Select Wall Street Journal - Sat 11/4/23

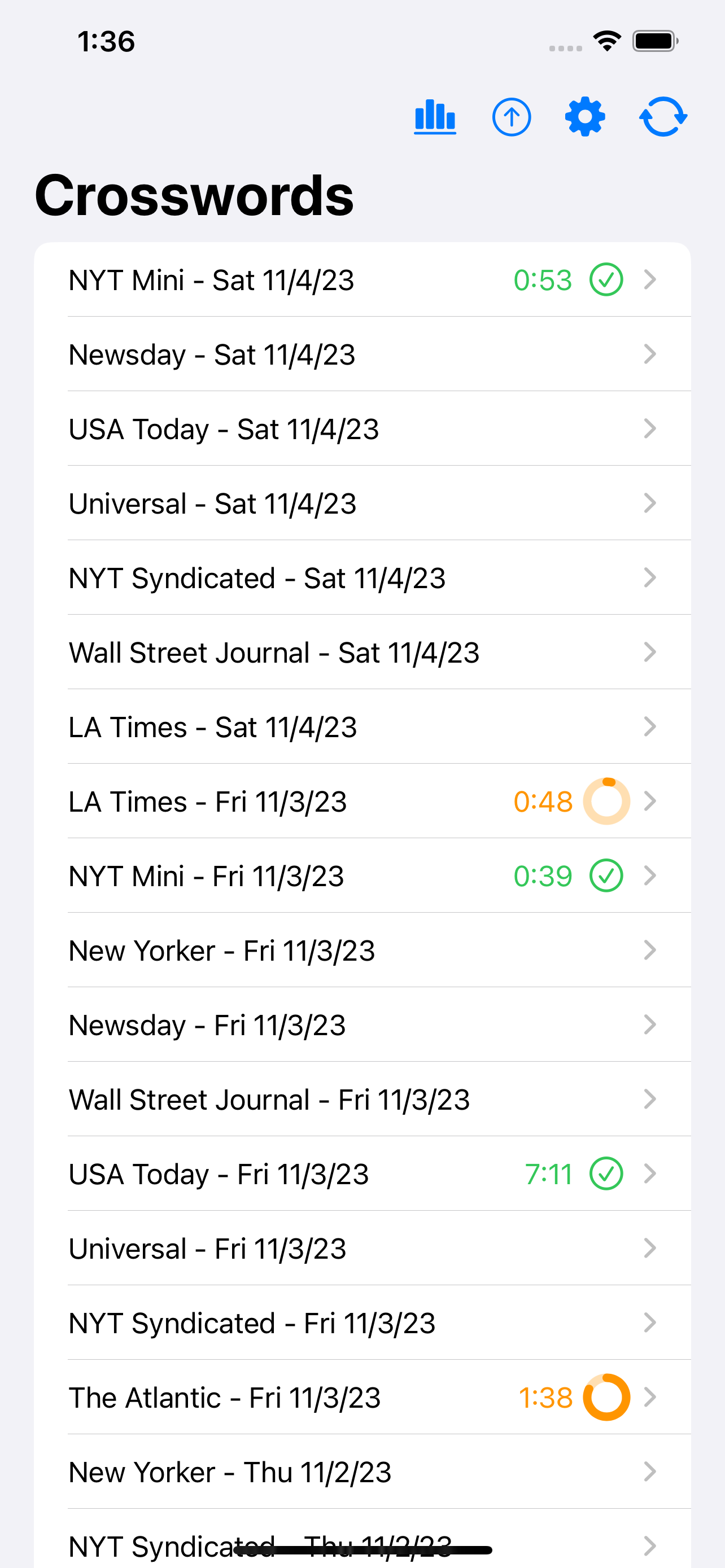tap(362, 652)
